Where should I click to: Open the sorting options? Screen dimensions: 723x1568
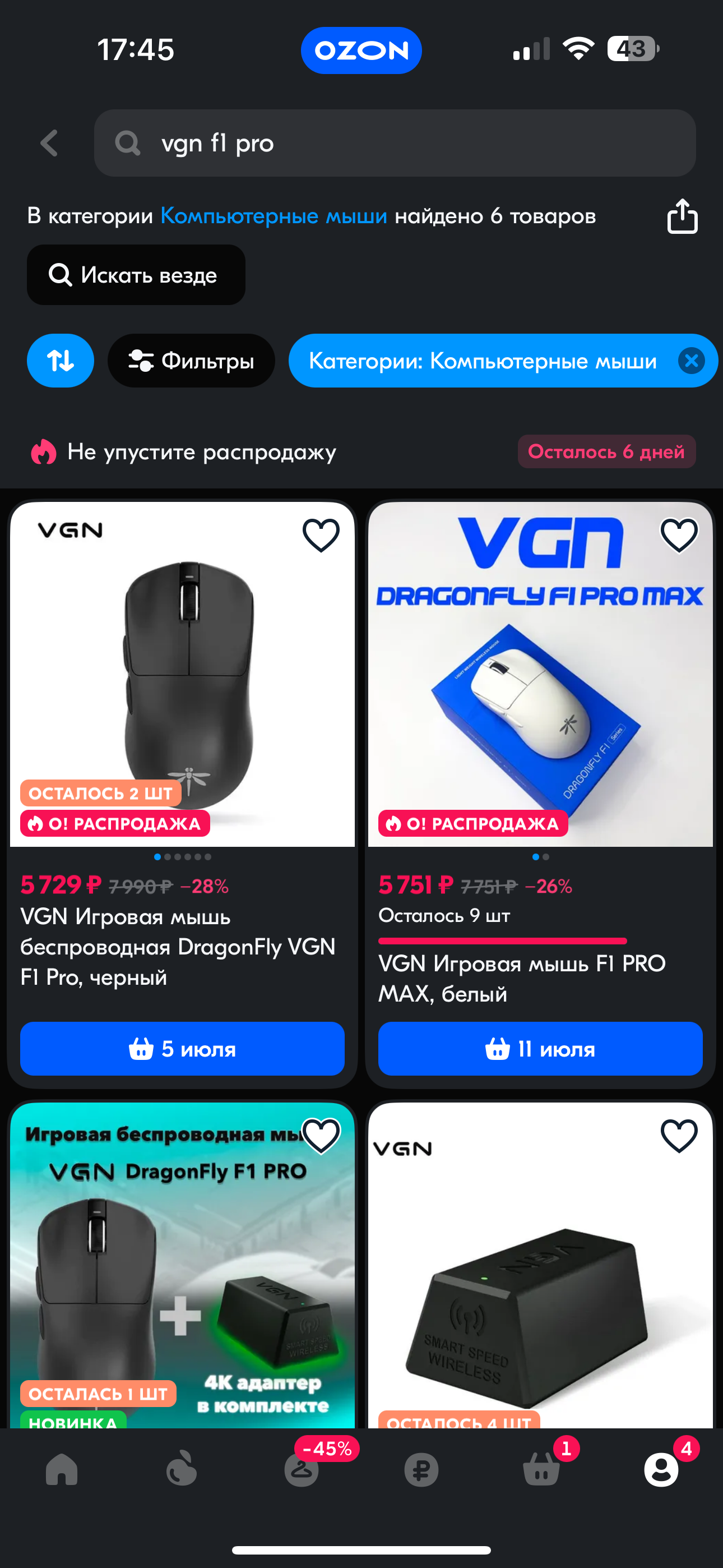(x=61, y=361)
